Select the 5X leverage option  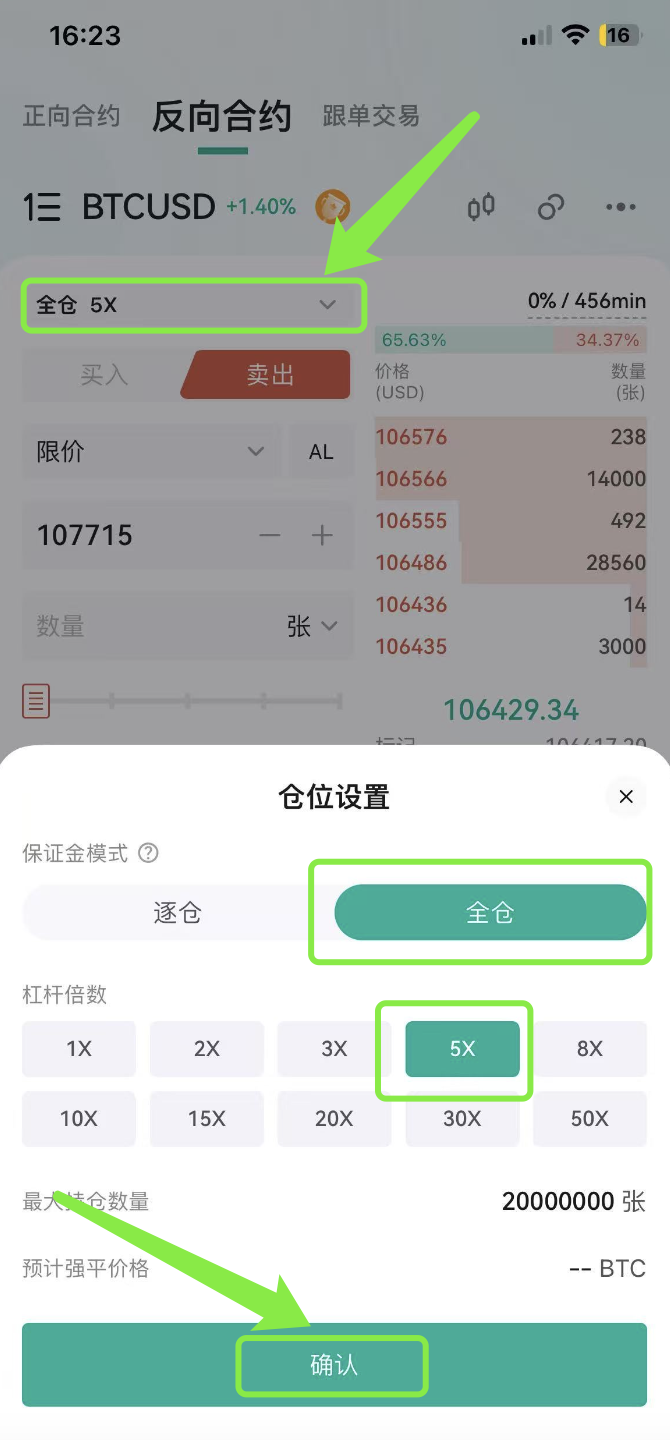[462, 1049]
